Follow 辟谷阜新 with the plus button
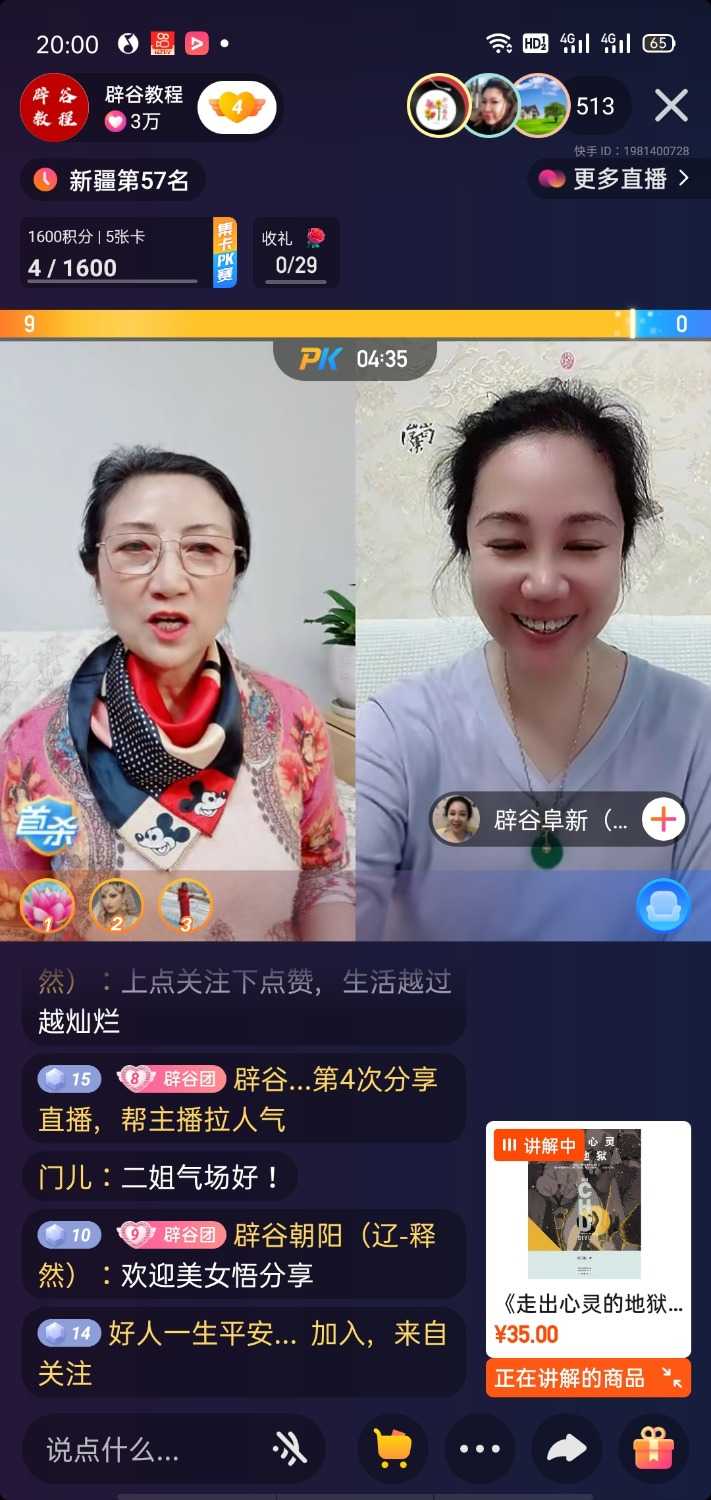 click(663, 820)
